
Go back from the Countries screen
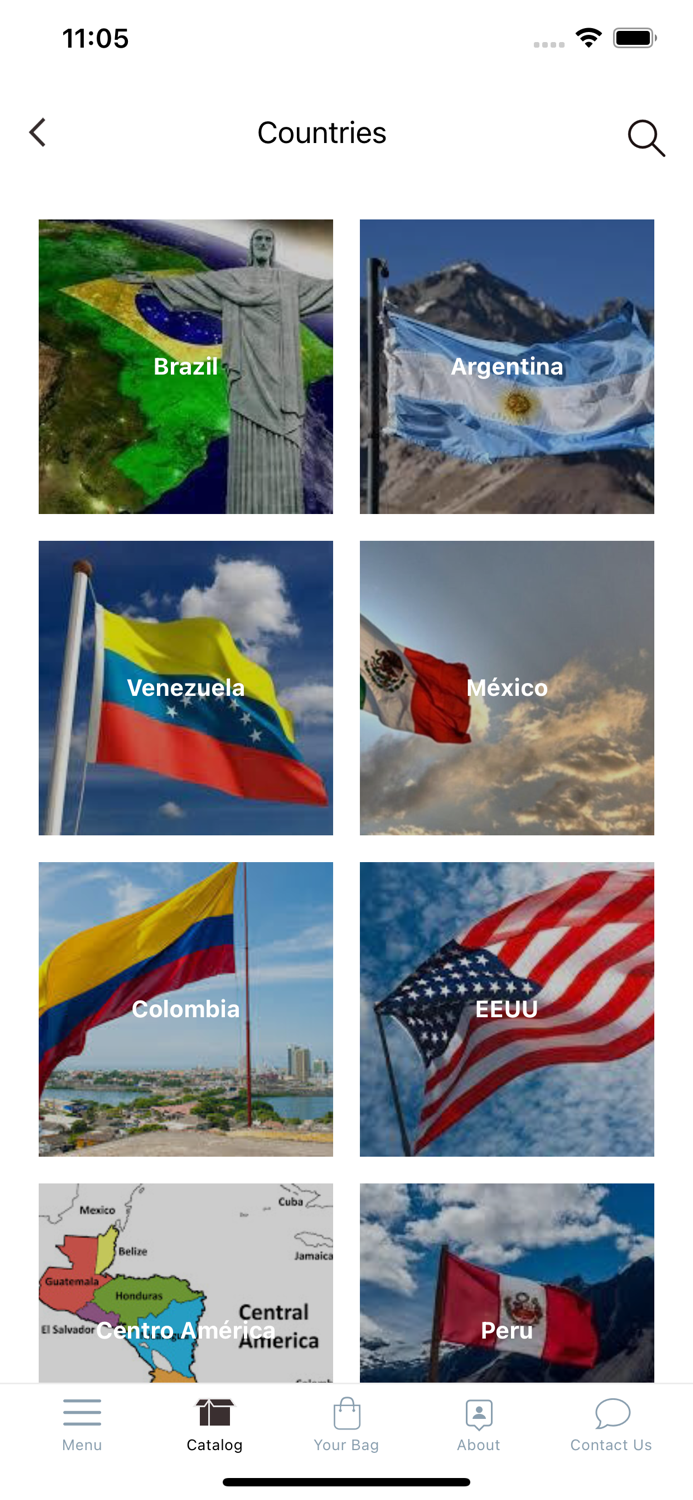(x=38, y=133)
